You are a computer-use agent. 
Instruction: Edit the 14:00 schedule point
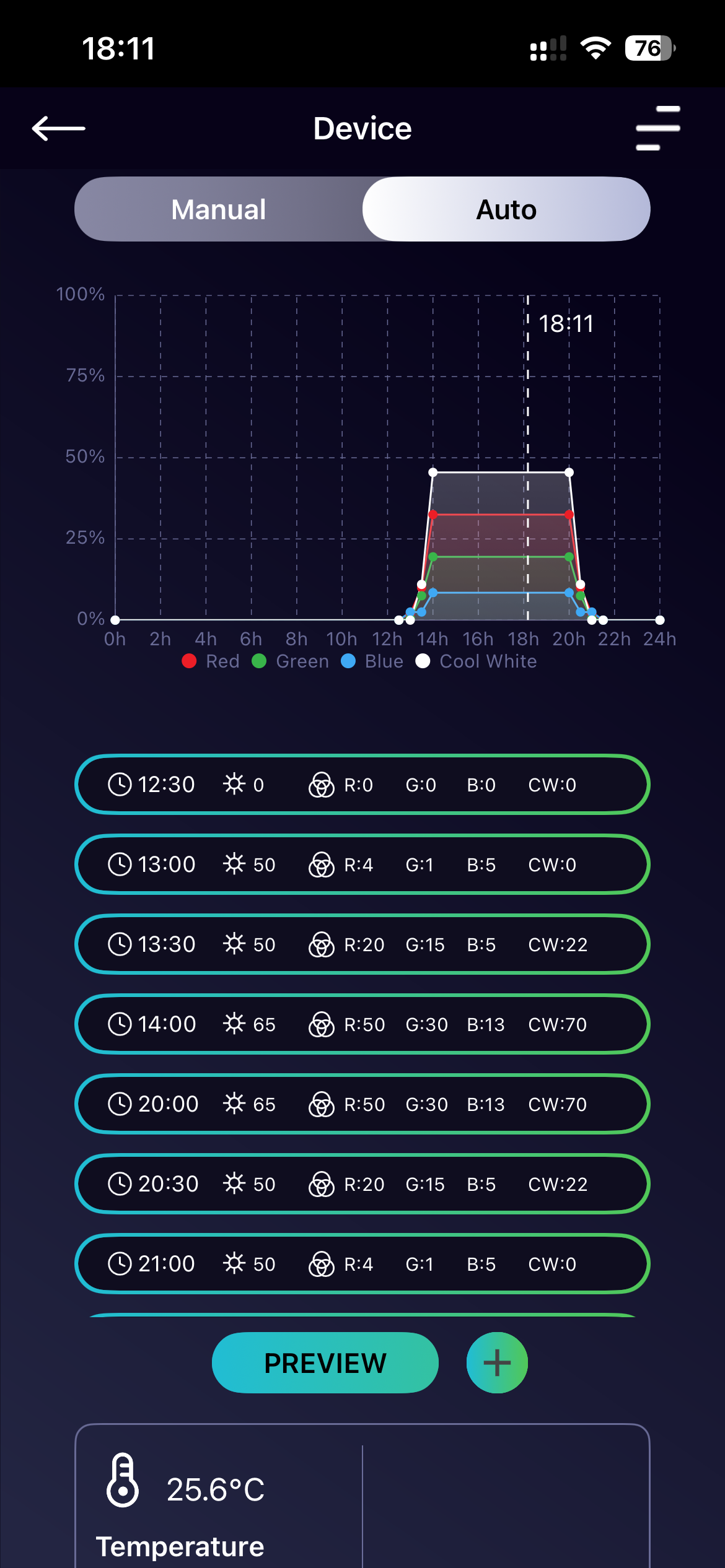pos(362,1024)
